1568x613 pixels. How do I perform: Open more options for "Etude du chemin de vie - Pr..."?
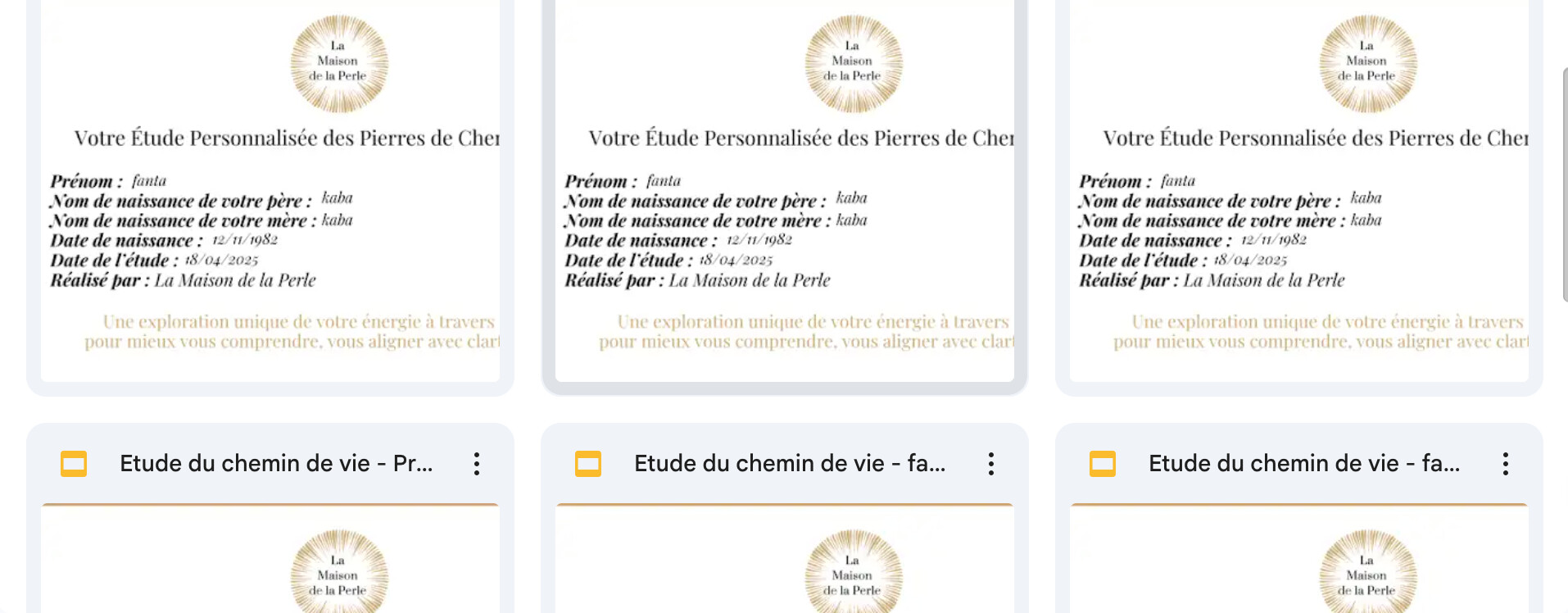click(476, 464)
